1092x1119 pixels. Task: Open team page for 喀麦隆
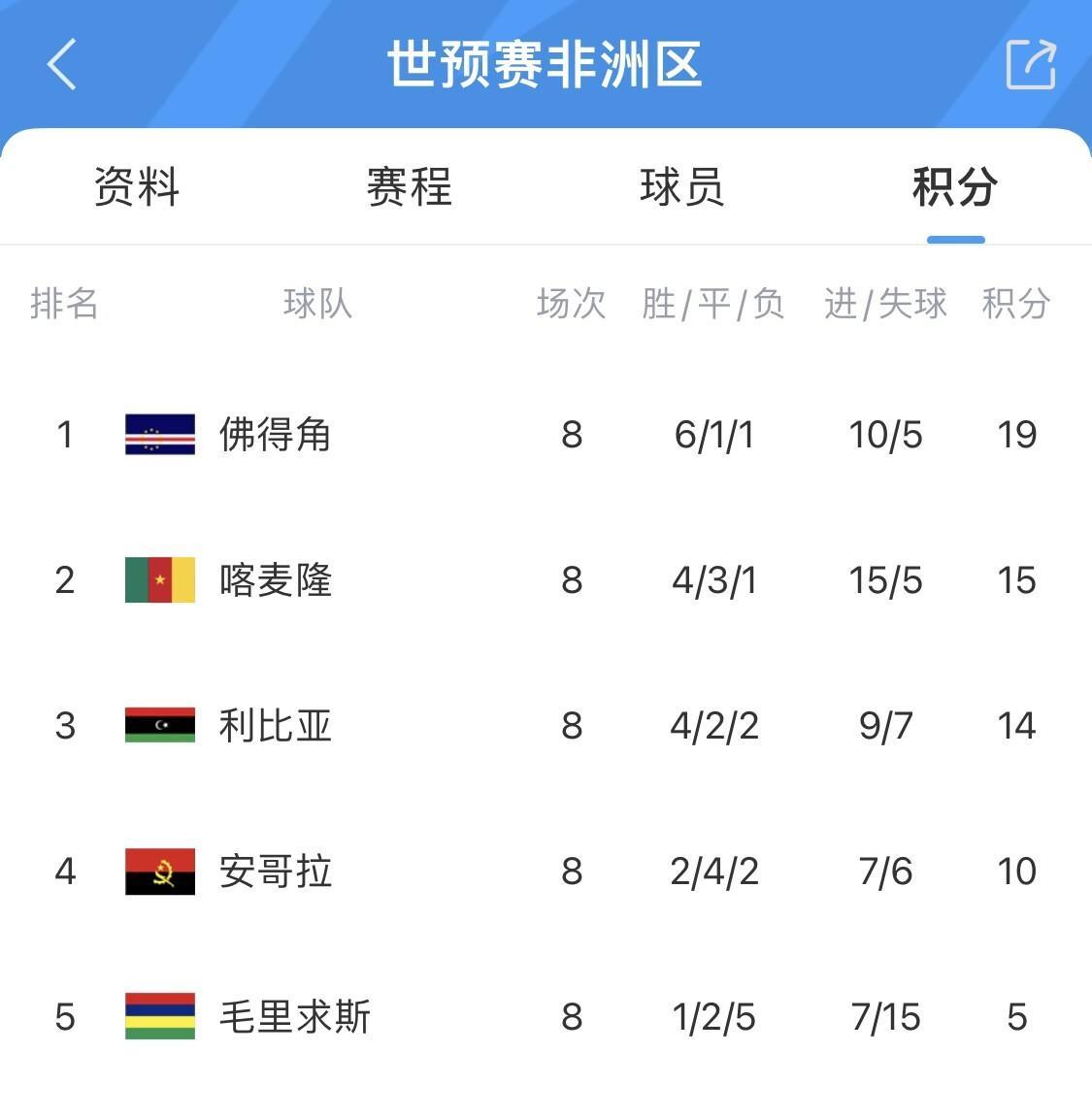(275, 580)
